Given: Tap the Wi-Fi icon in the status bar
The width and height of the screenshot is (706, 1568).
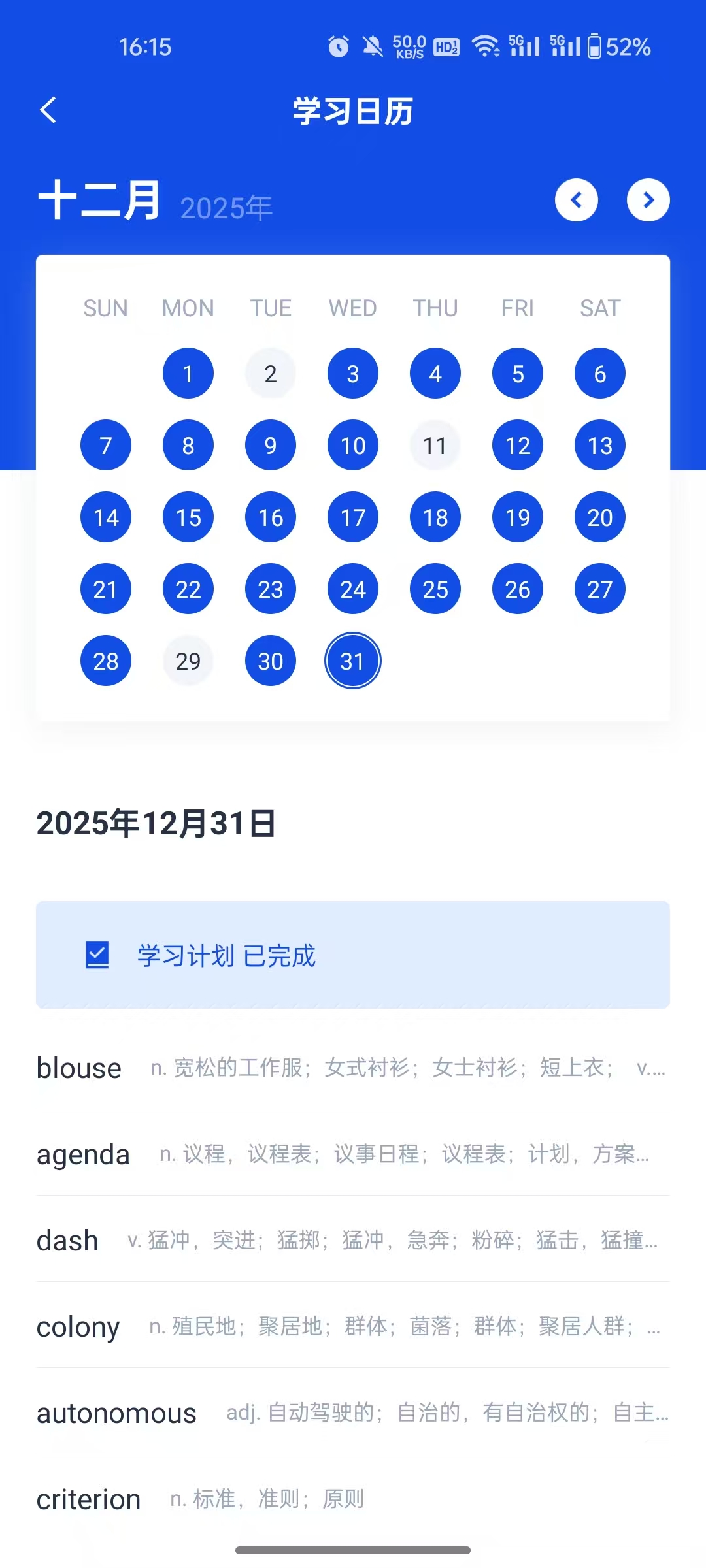Looking at the screenshot, I should tap(484, 46).
